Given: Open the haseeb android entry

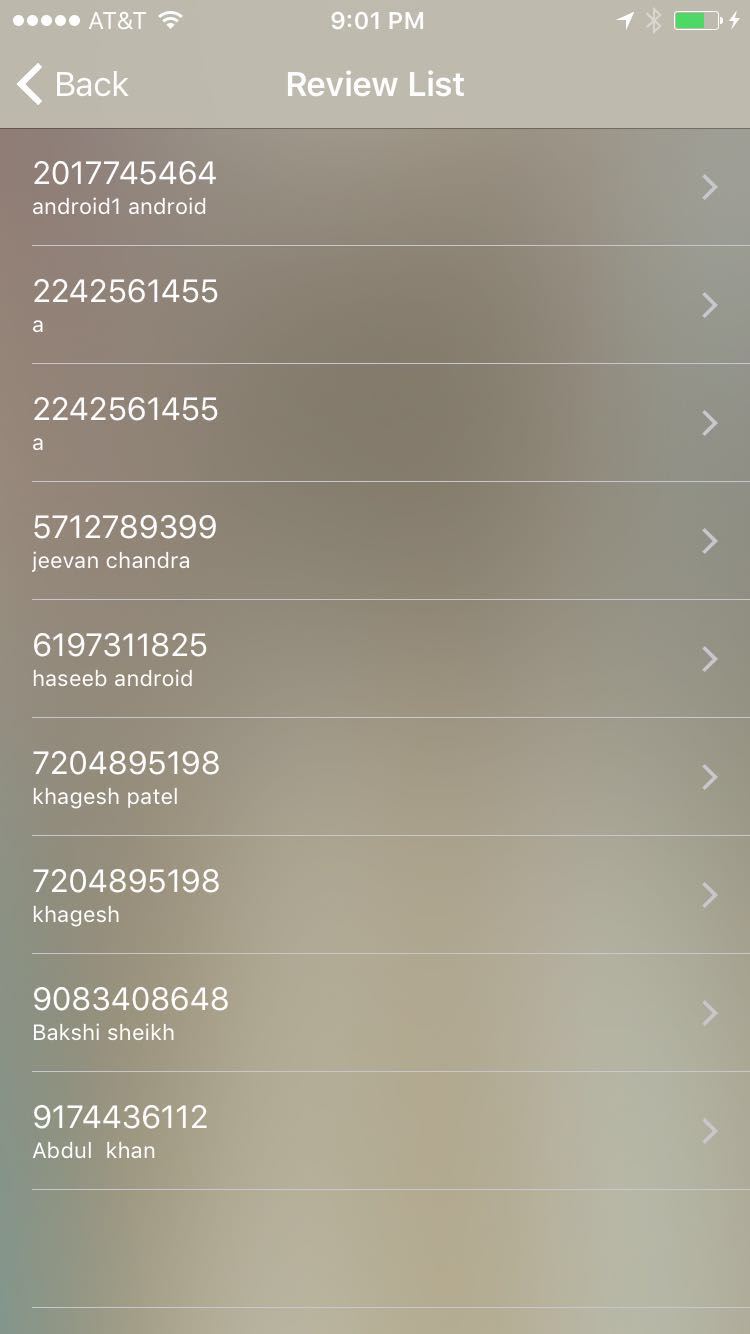Looking at the screenshot, I should 375,659.
